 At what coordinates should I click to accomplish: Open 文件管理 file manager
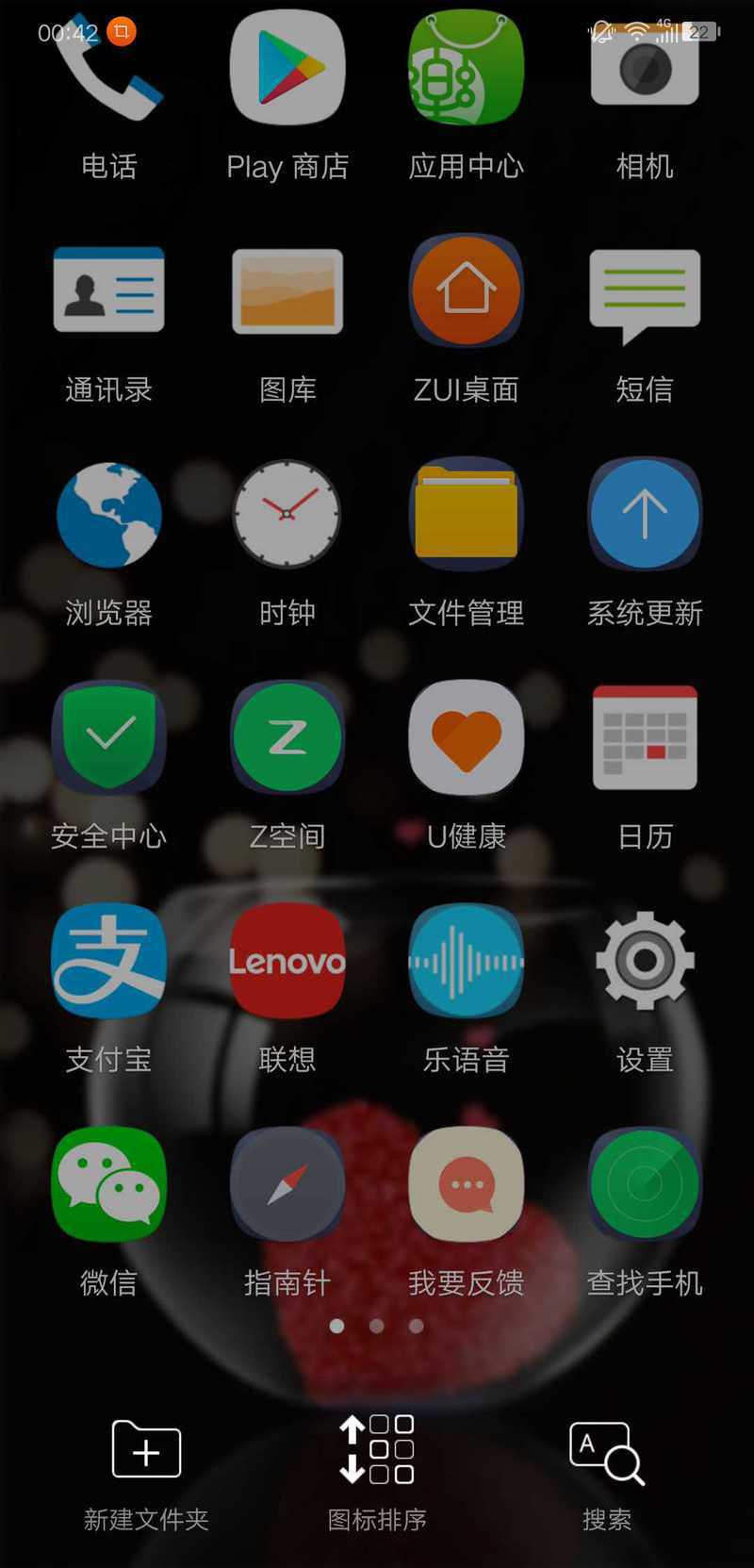[x=466, y=515]
